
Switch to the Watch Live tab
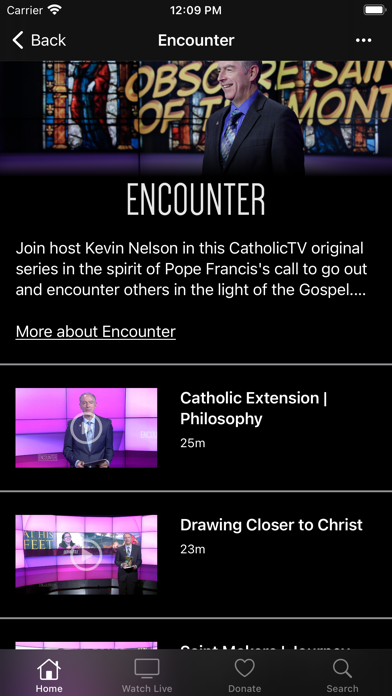(x=147, y=675)
